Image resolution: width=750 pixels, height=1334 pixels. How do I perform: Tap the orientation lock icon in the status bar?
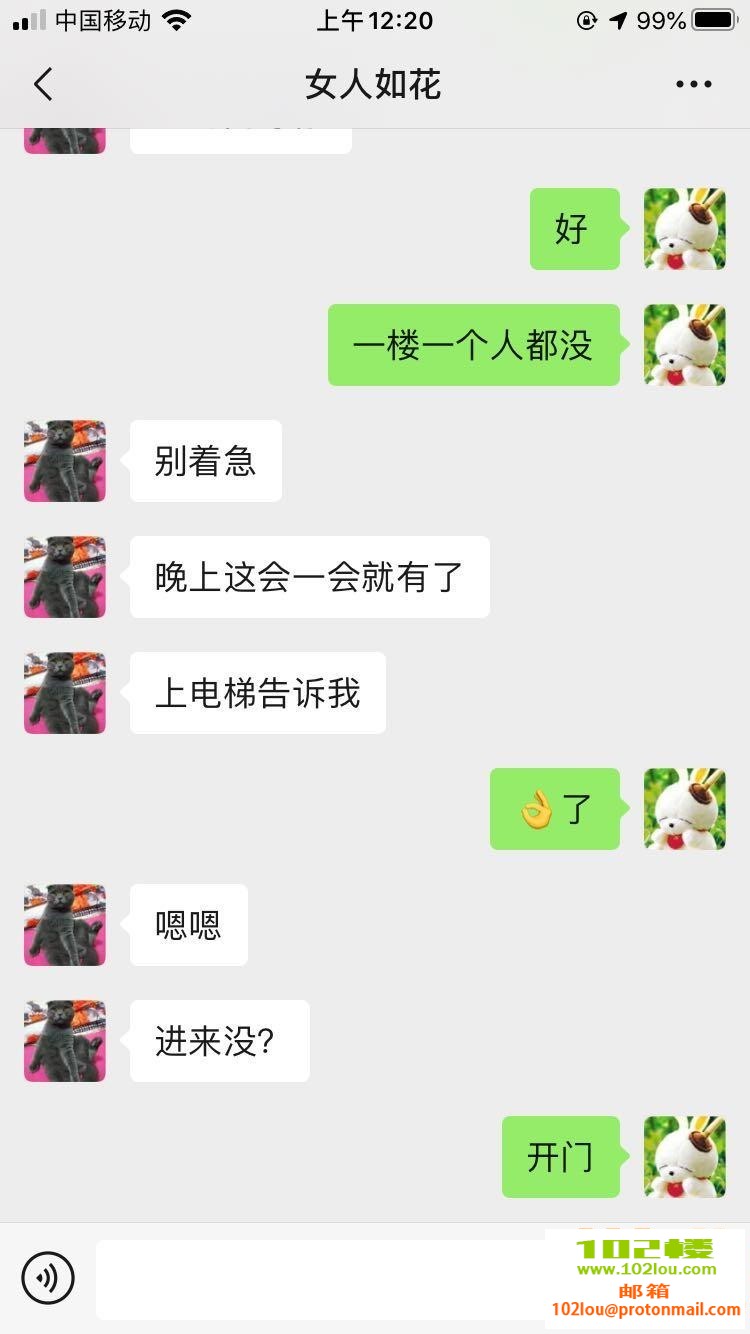586,19
